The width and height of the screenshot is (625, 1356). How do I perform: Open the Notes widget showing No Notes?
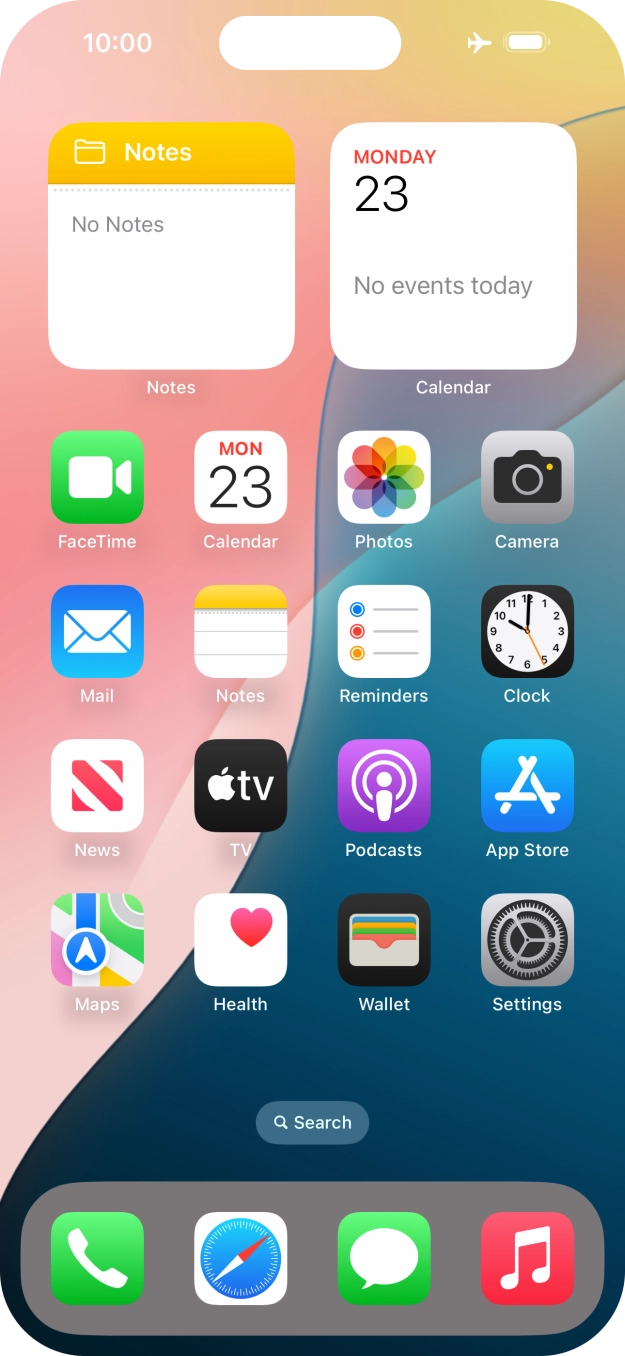point(171,246)
